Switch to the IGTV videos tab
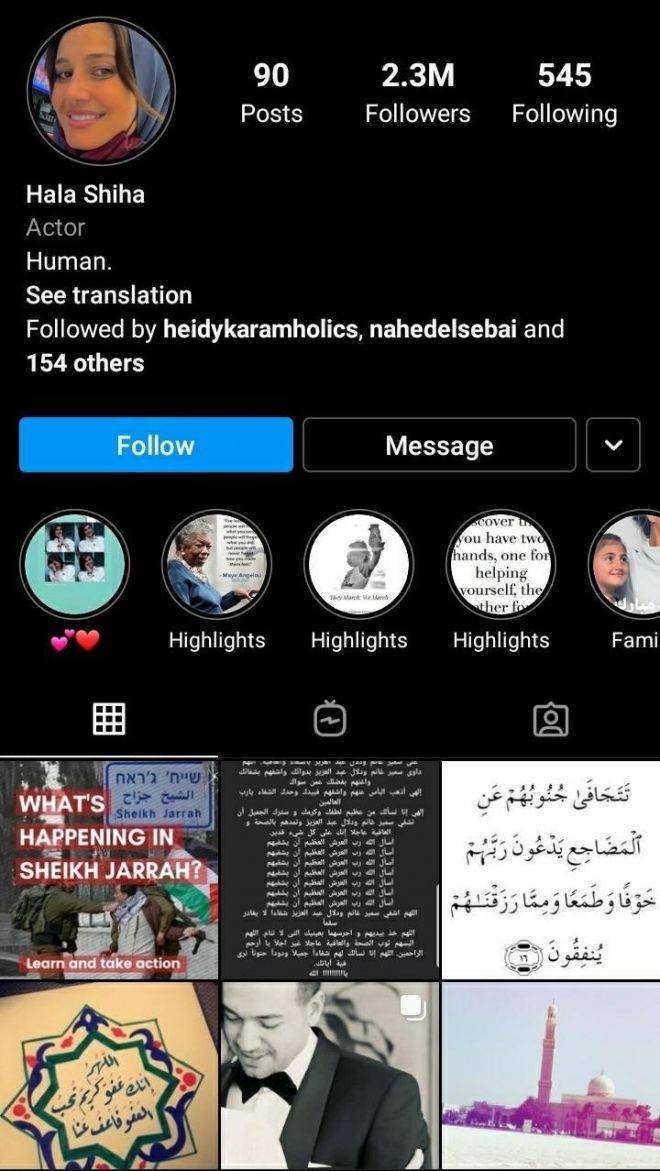This screenshot has height=1171, width=660. [330, 718]
